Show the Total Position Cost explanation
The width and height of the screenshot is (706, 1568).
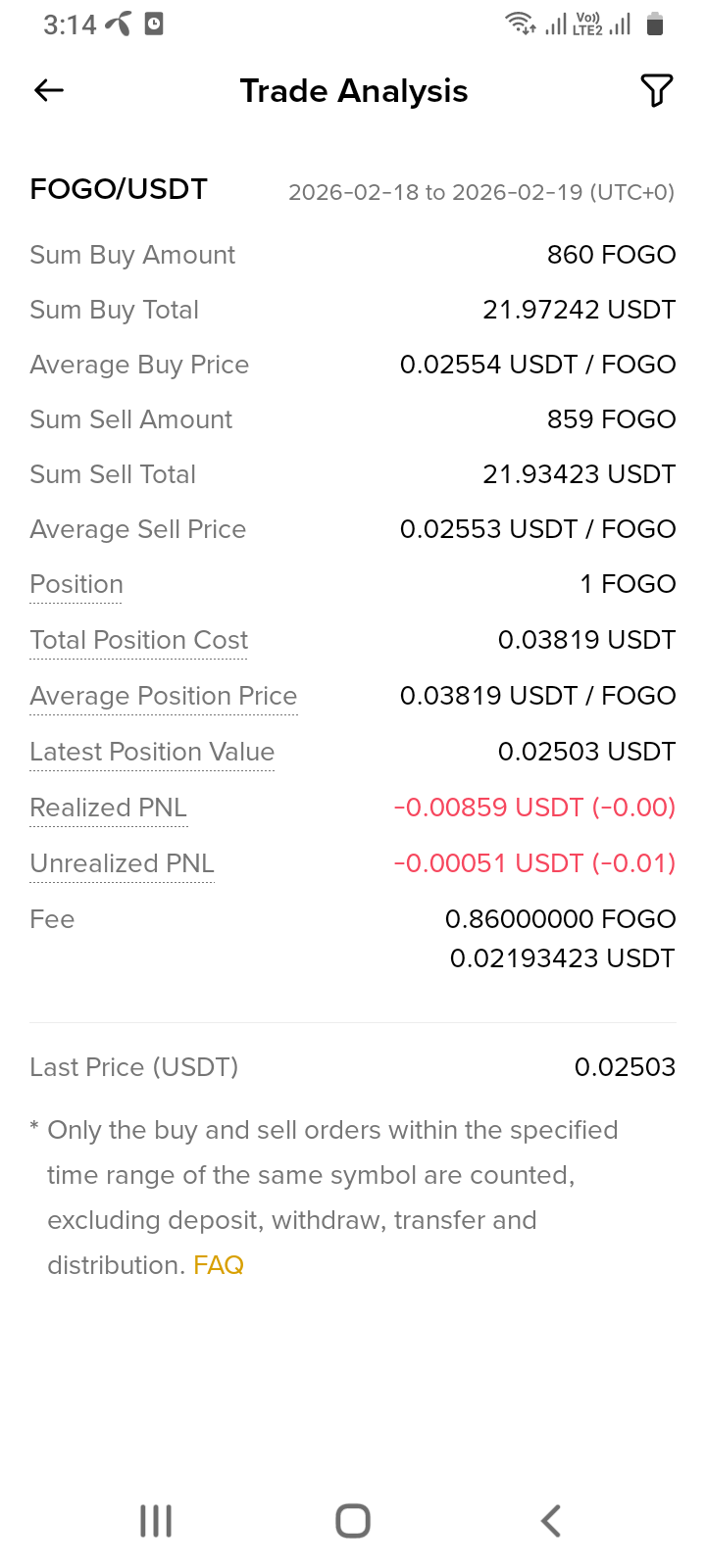click(138, 640)
